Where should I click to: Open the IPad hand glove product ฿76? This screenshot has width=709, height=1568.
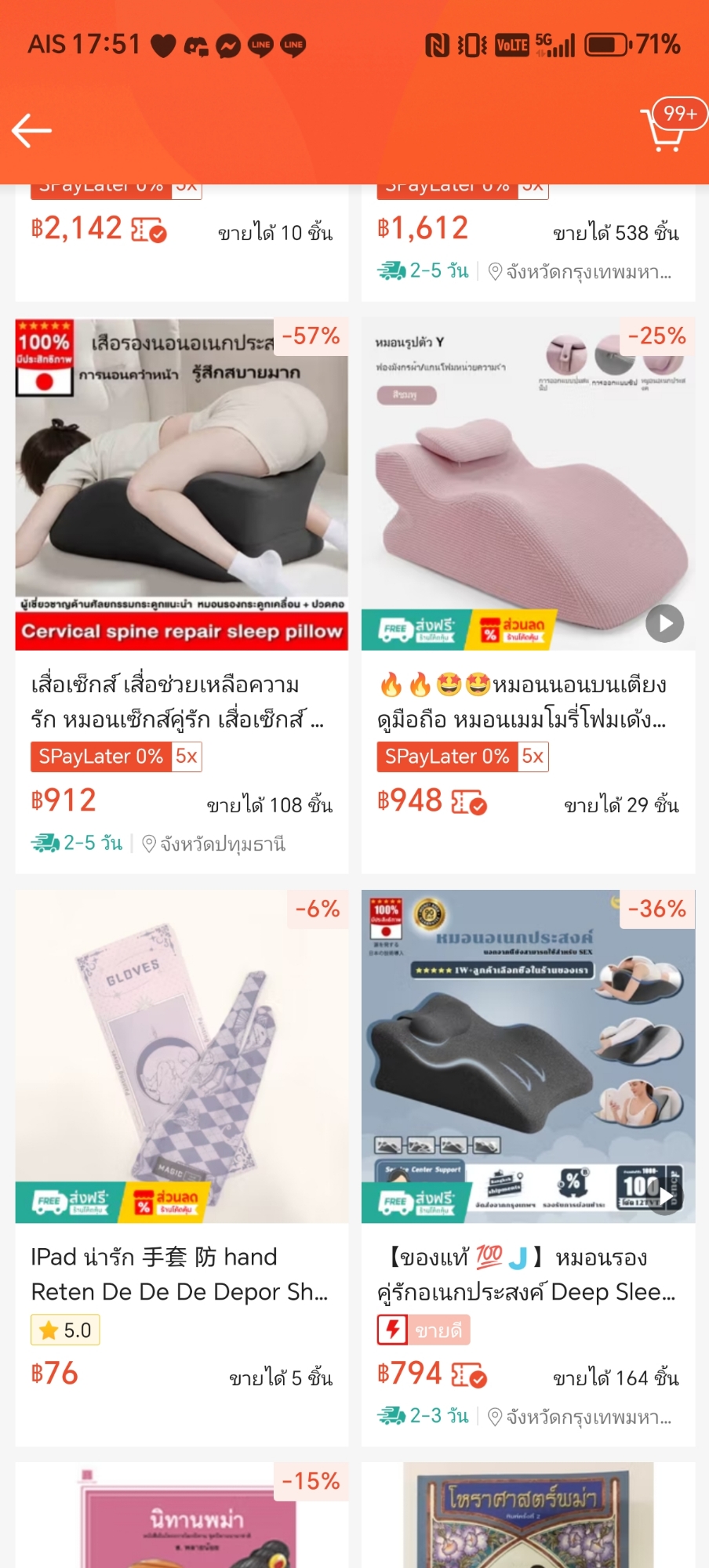click(x=181, y=1098)
